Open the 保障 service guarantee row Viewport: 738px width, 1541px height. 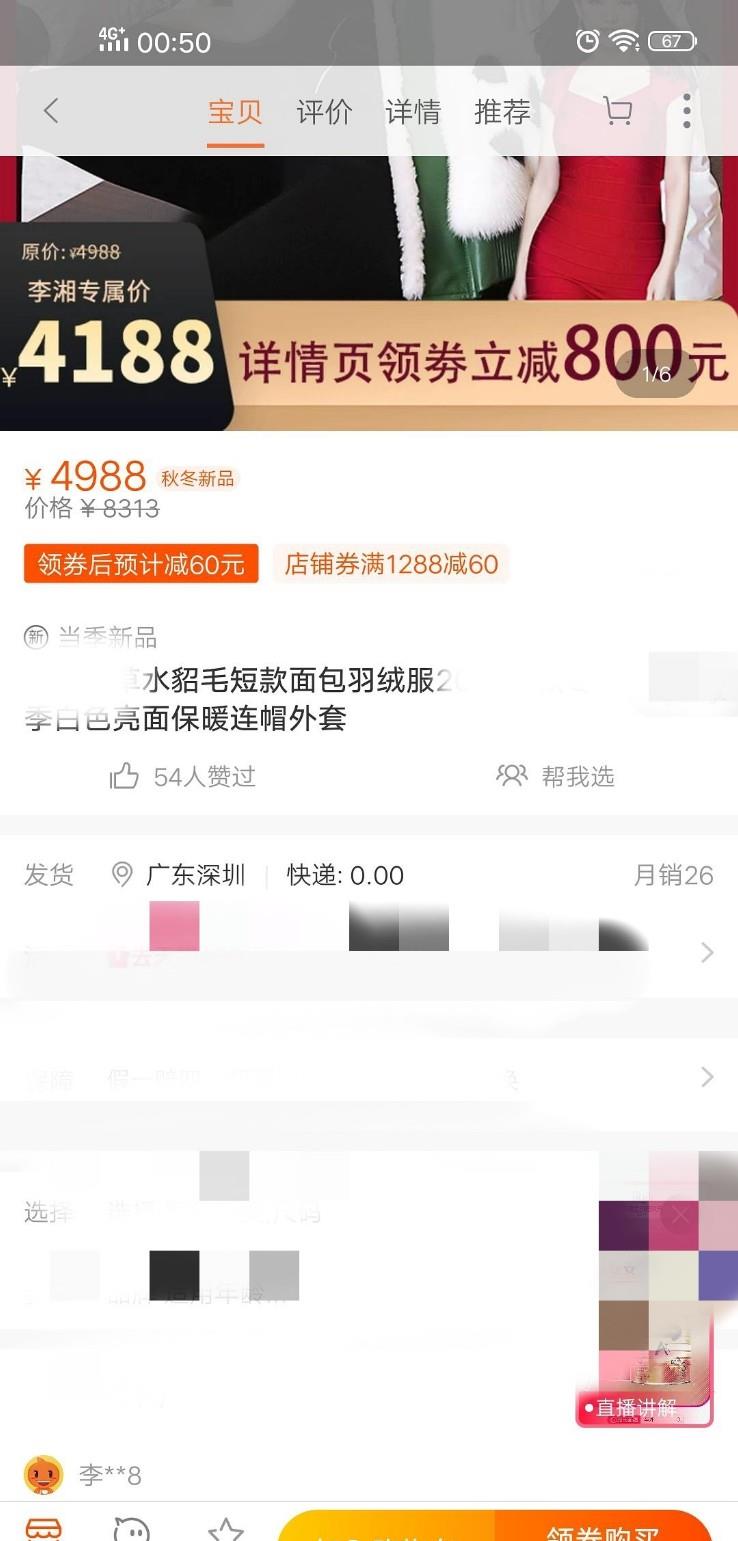(369, 1078)
